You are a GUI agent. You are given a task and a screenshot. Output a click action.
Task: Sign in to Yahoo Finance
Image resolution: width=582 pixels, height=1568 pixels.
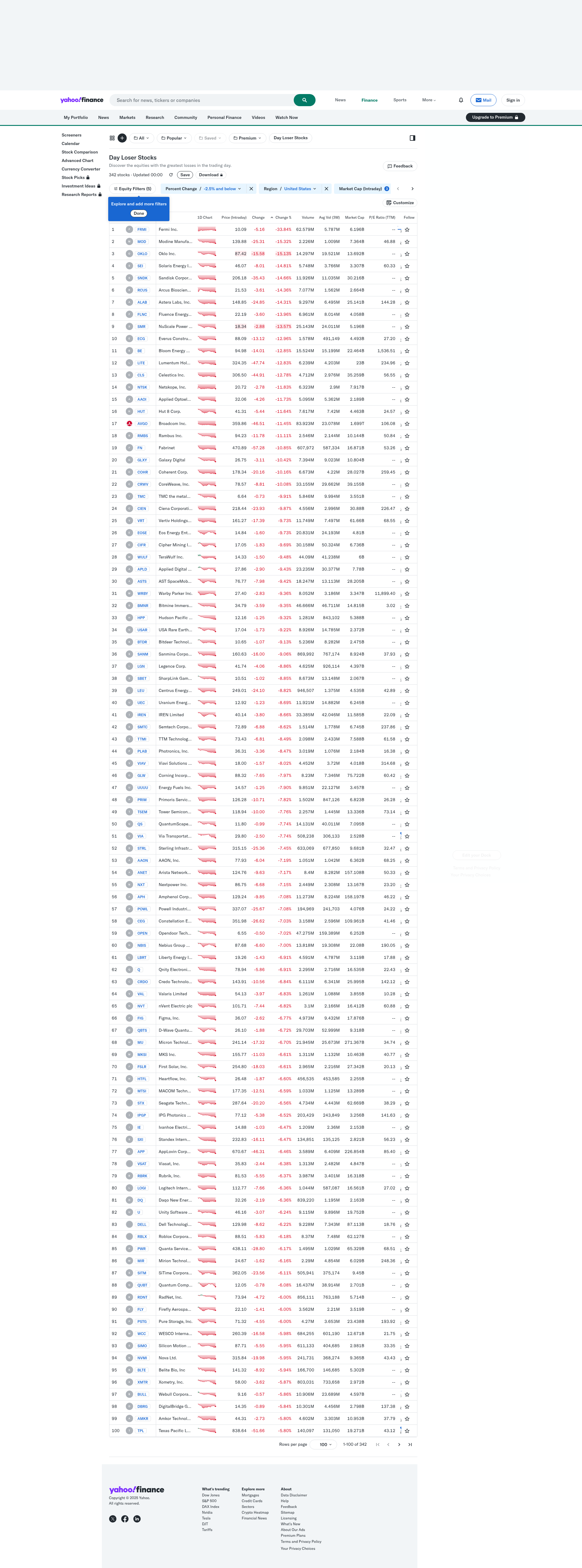[x=513, y=100]
